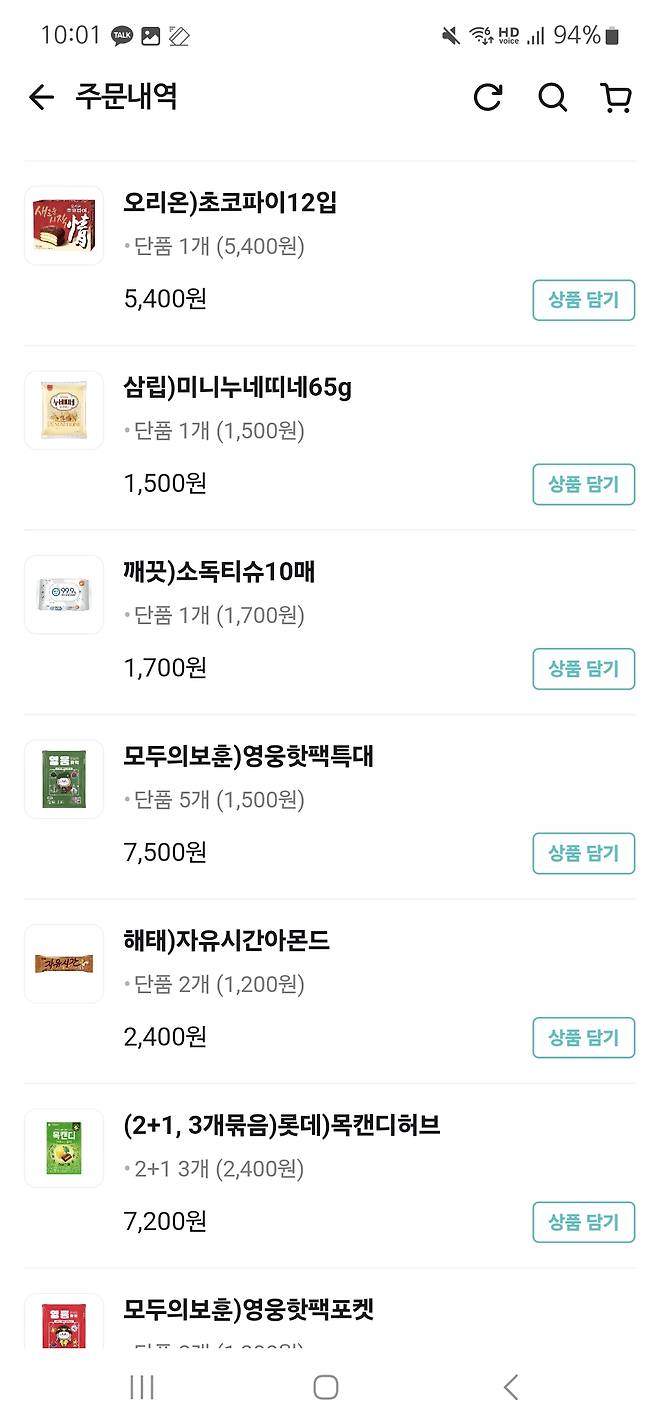View 롯데)목캔디허브 product thumbnail
The image size is (658, 1425).
tap(64, 1148)
